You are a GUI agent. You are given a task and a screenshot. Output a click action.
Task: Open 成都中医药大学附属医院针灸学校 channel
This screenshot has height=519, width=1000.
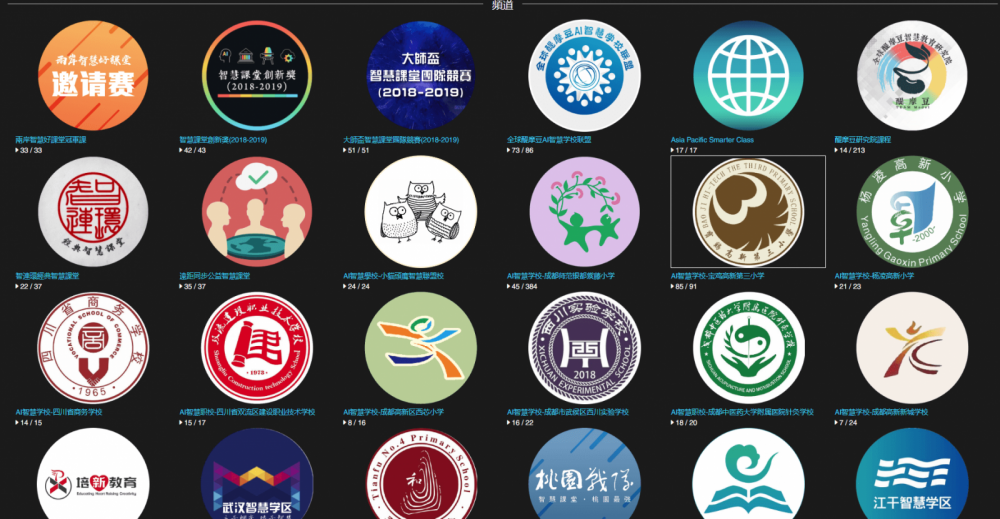tap(748, 347)
